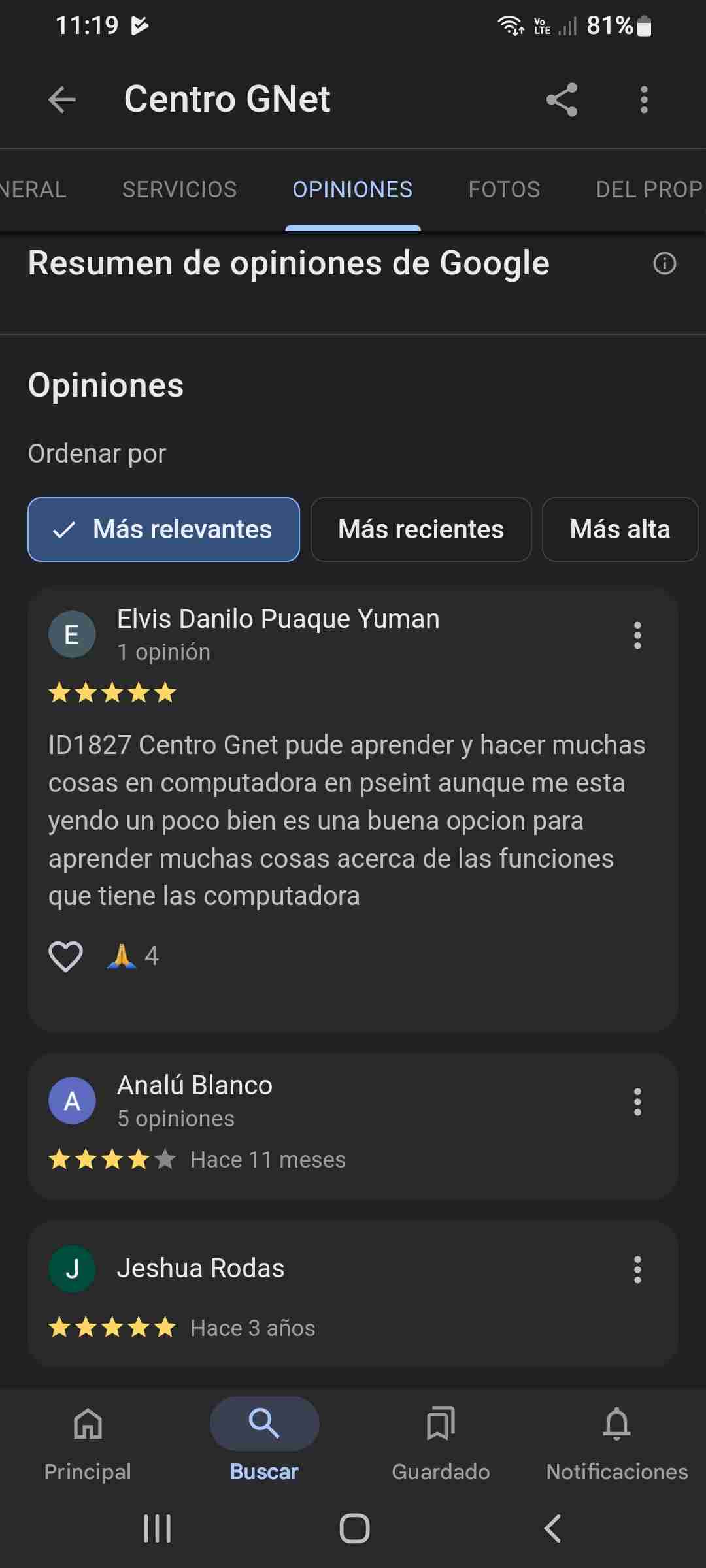This screenshot has height=1568, width=706.
Task: Select the Más relevantes sort chip
Action: 163,529
